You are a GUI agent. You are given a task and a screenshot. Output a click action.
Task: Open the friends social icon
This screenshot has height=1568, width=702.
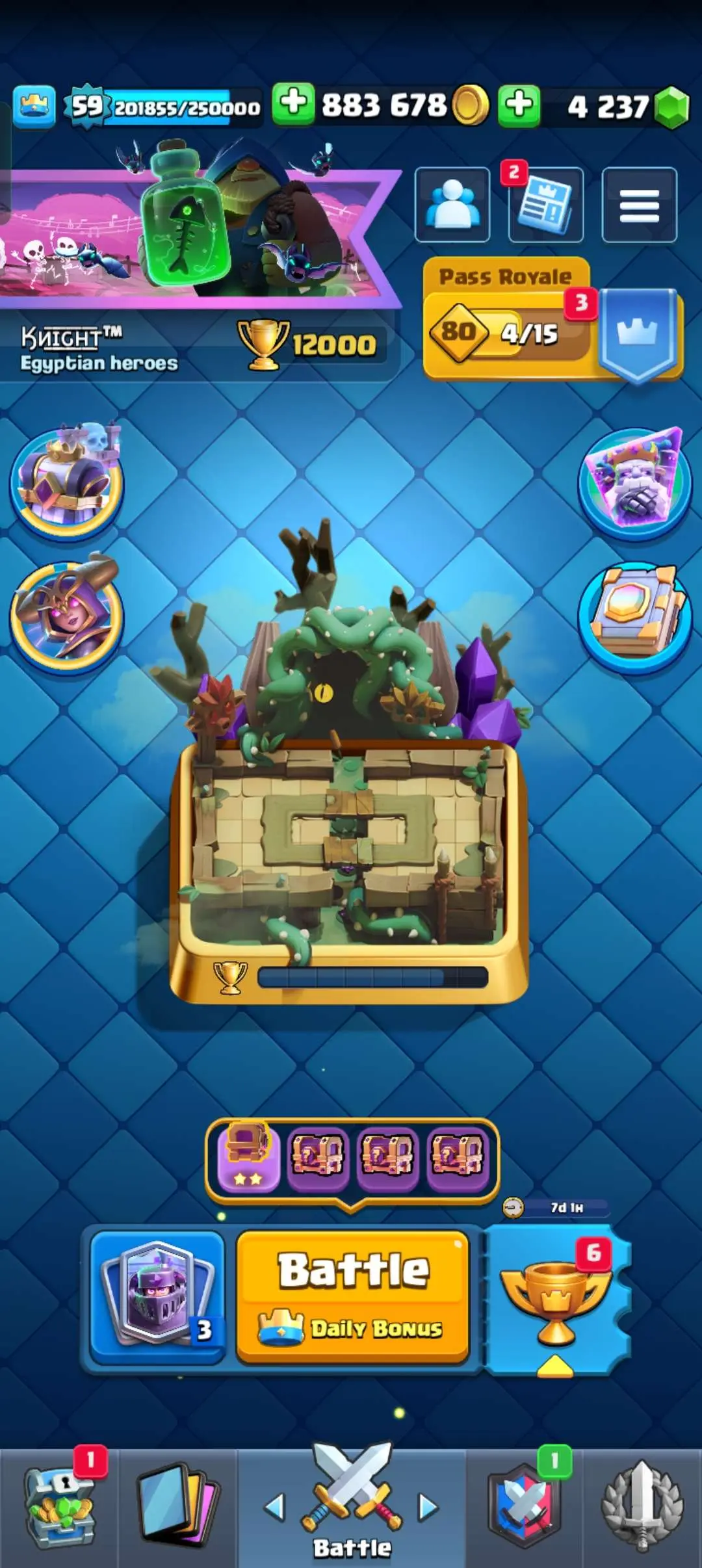[452, 205]
